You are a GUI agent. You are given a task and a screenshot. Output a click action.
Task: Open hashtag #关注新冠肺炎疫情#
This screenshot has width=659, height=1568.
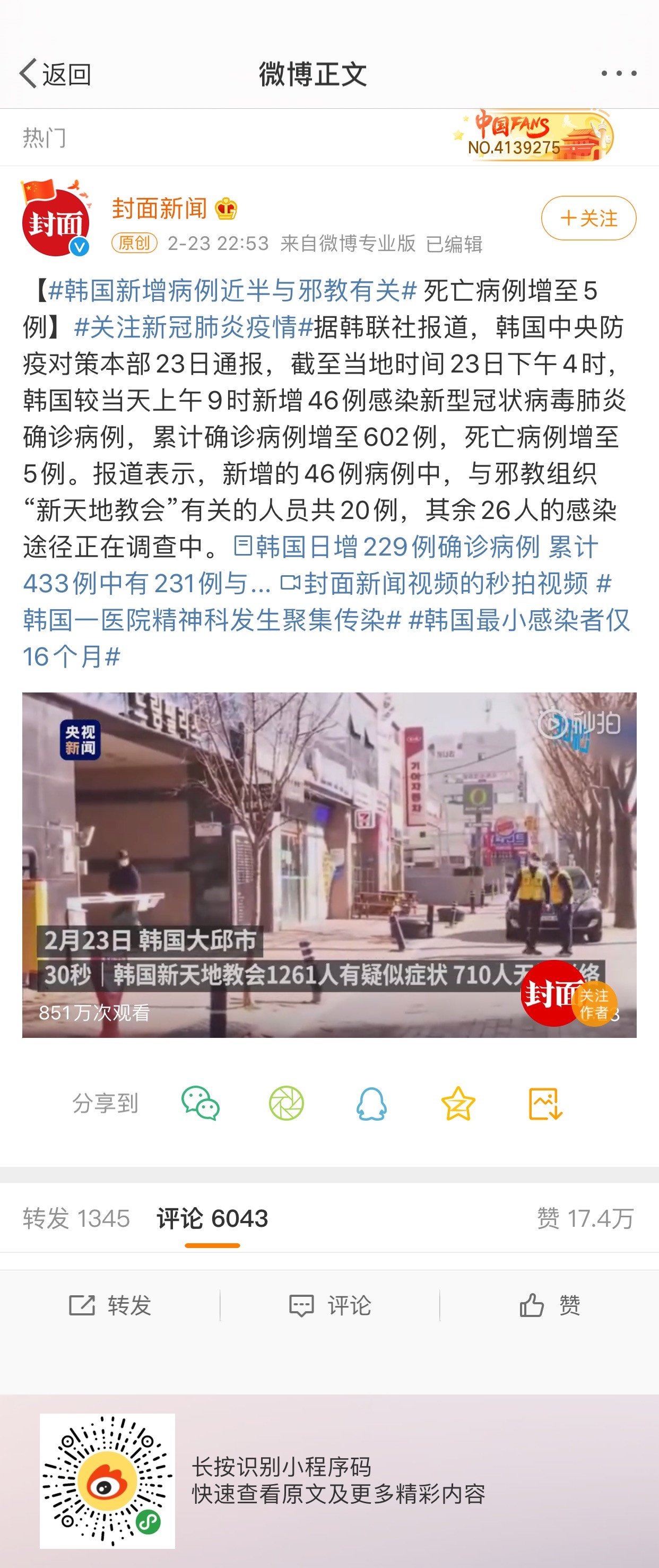click(194, 327)
